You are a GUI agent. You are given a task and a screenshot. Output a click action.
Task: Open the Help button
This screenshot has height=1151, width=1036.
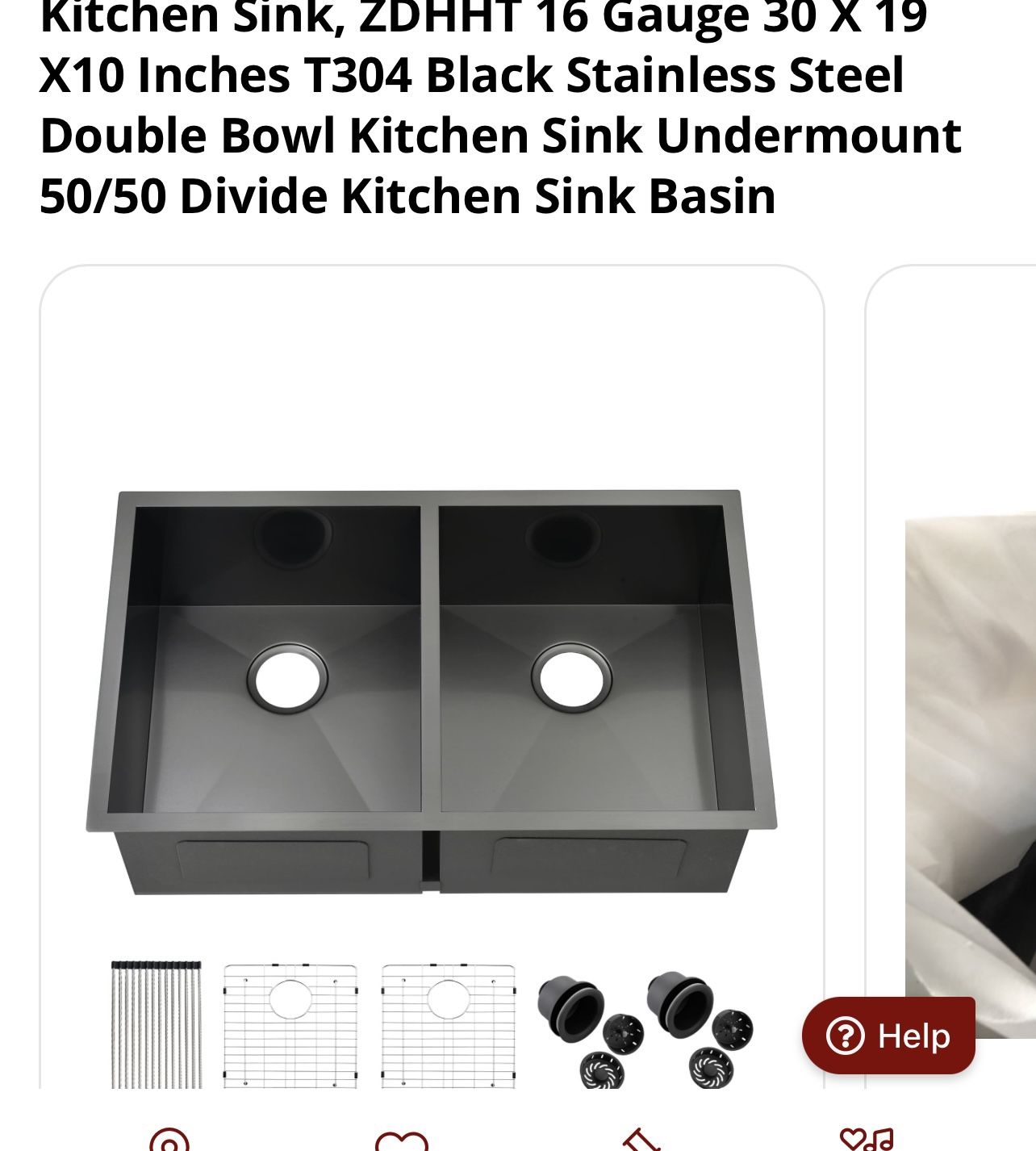pos(888,1036)
